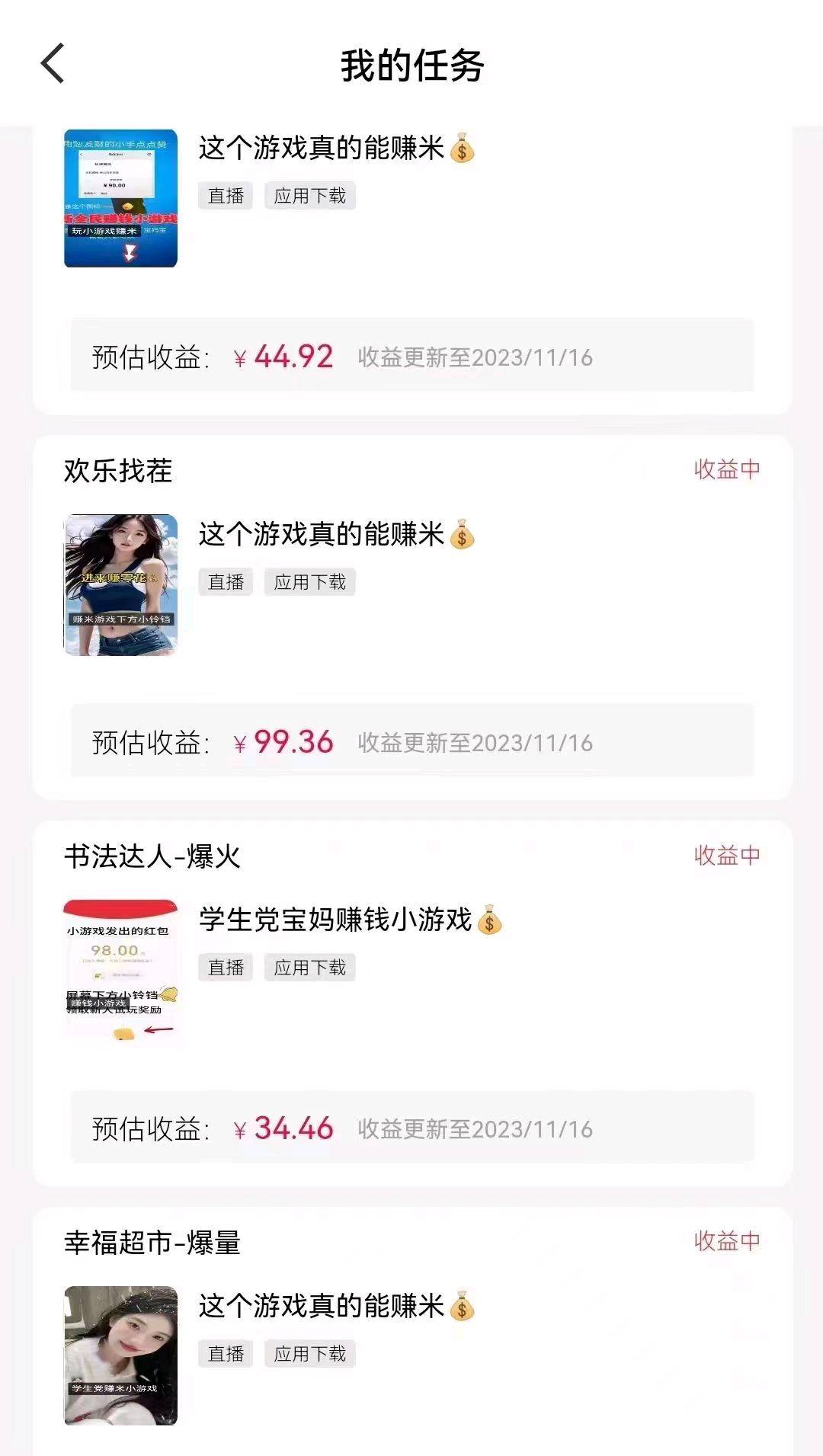823x1456 pixels.
Task: Go back from the 我的任务 page
Action: [53, 63]
